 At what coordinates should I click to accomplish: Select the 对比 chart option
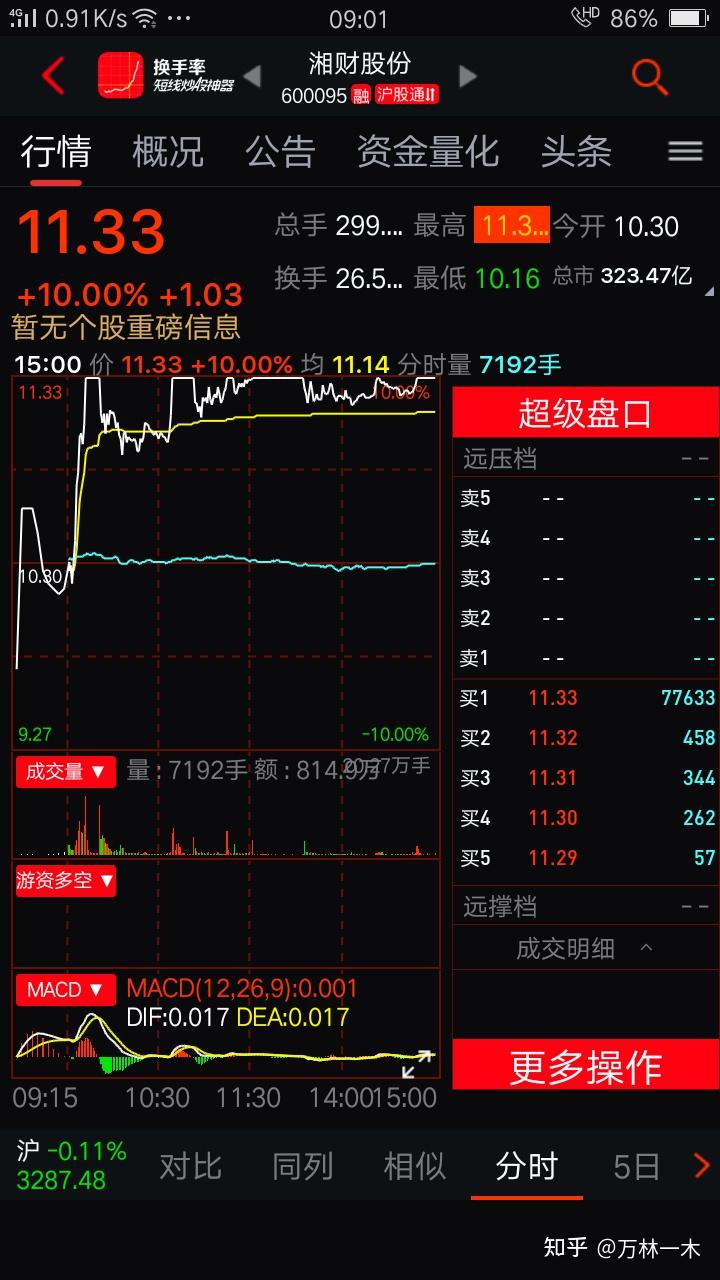(x=190, y=1166)
